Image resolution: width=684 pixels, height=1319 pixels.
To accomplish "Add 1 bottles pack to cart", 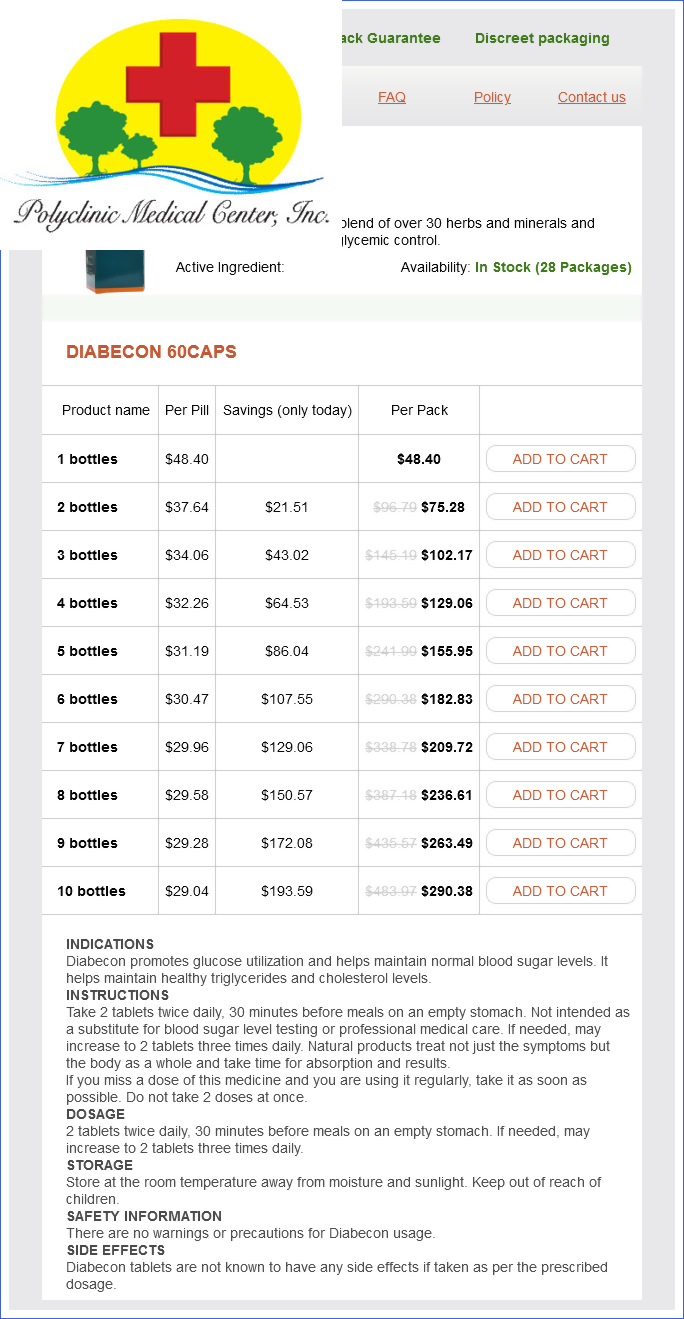I will pos(560,459).
